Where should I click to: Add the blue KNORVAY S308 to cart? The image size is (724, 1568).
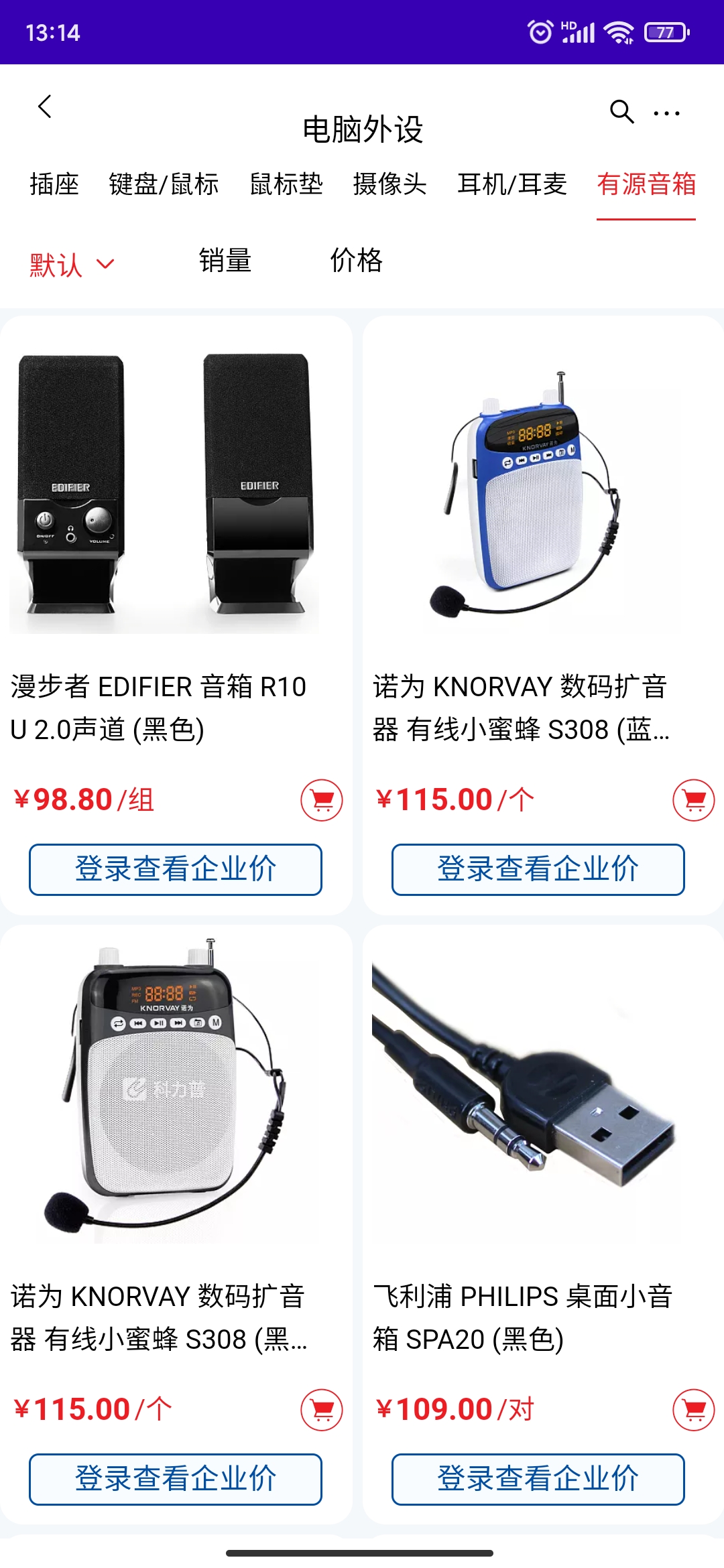694,800
